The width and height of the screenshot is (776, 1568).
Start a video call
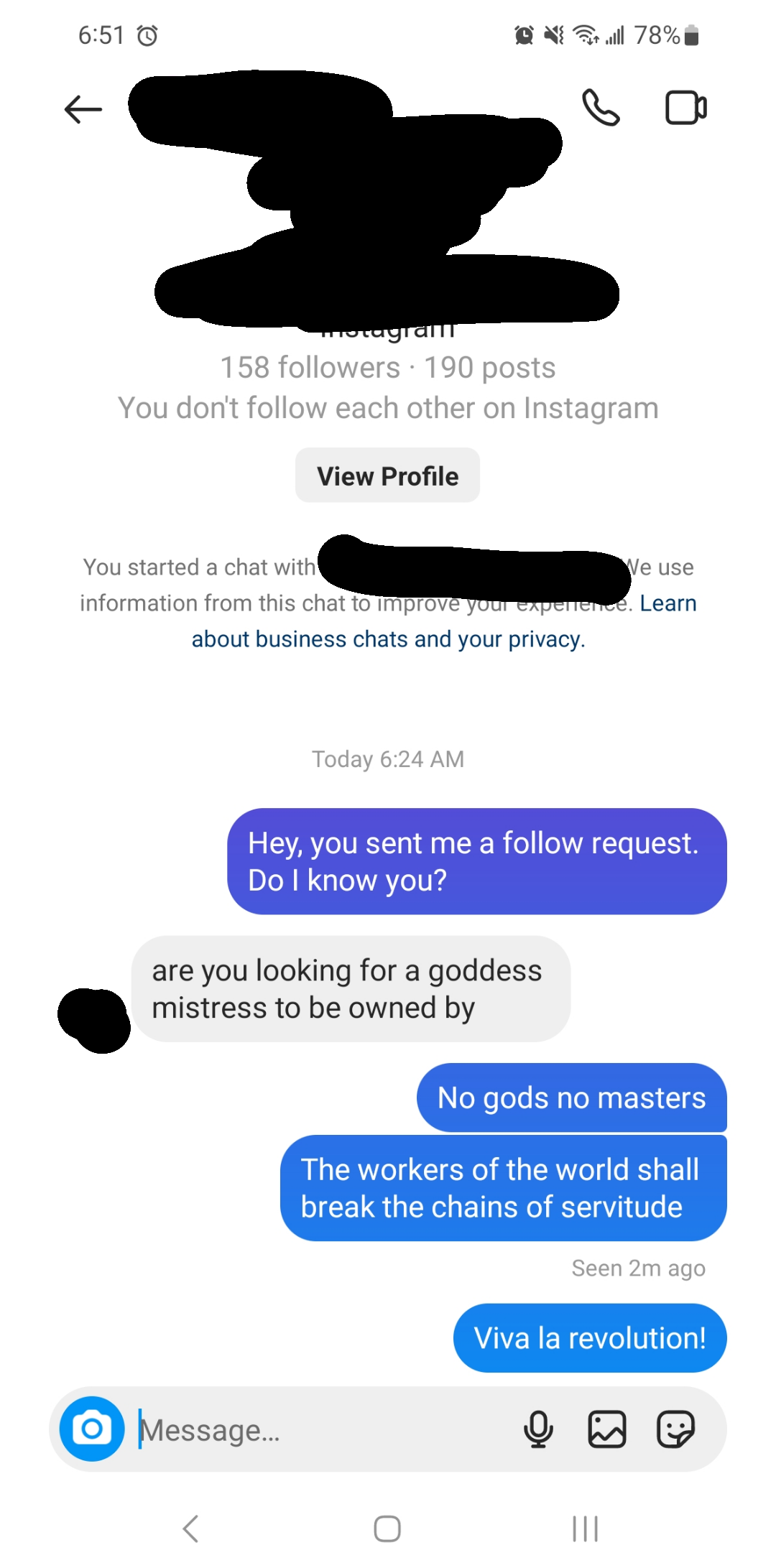coord(685,108)
